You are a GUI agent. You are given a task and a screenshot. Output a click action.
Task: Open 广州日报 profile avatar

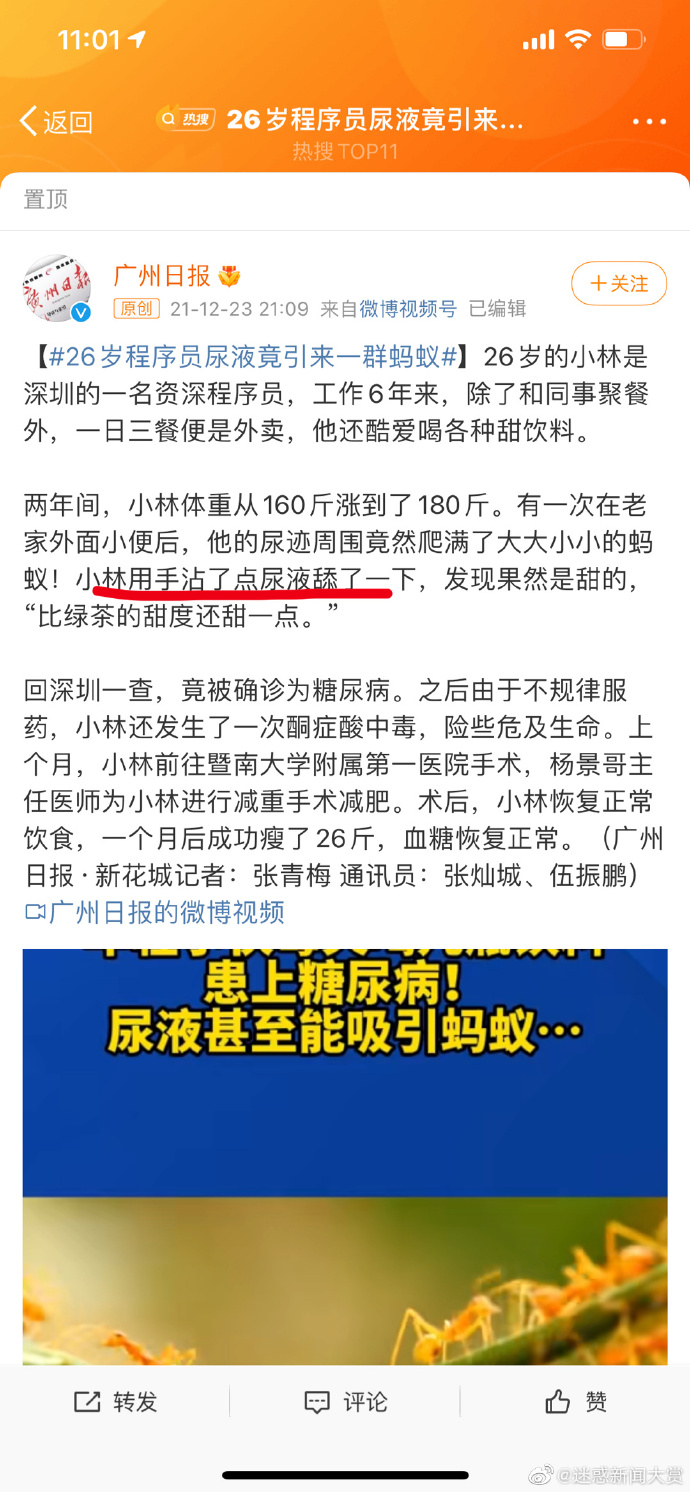[57, 289]
